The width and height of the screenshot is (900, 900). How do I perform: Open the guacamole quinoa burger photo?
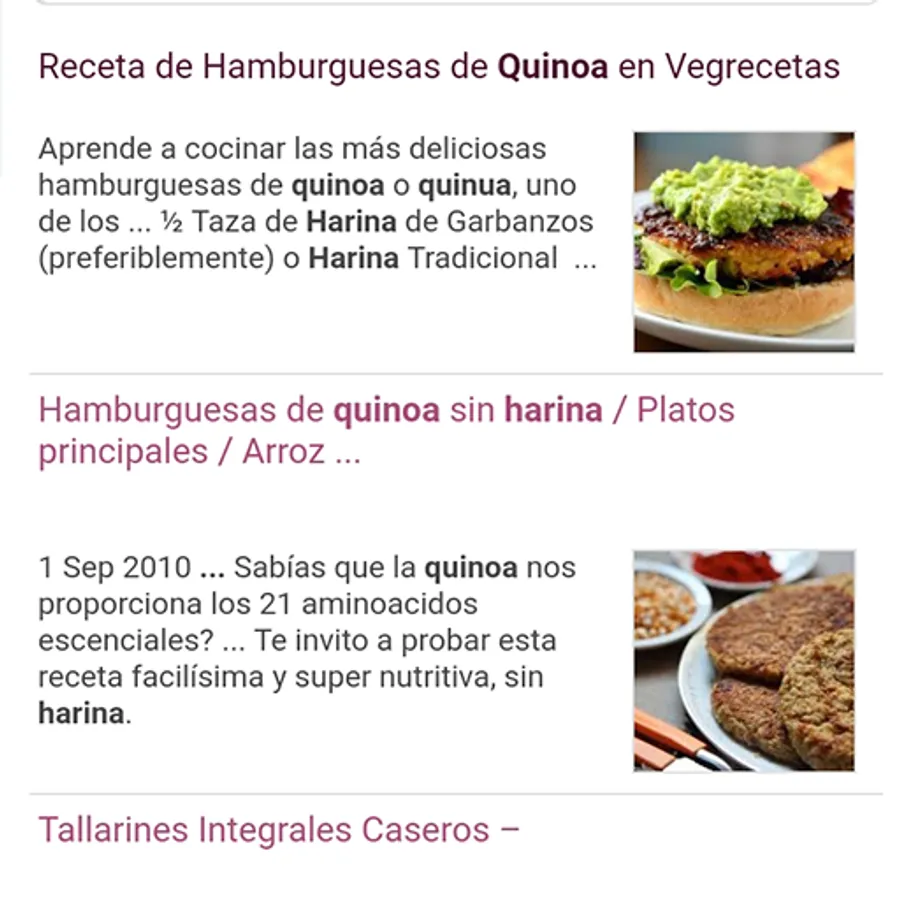[x=743, y=242]
